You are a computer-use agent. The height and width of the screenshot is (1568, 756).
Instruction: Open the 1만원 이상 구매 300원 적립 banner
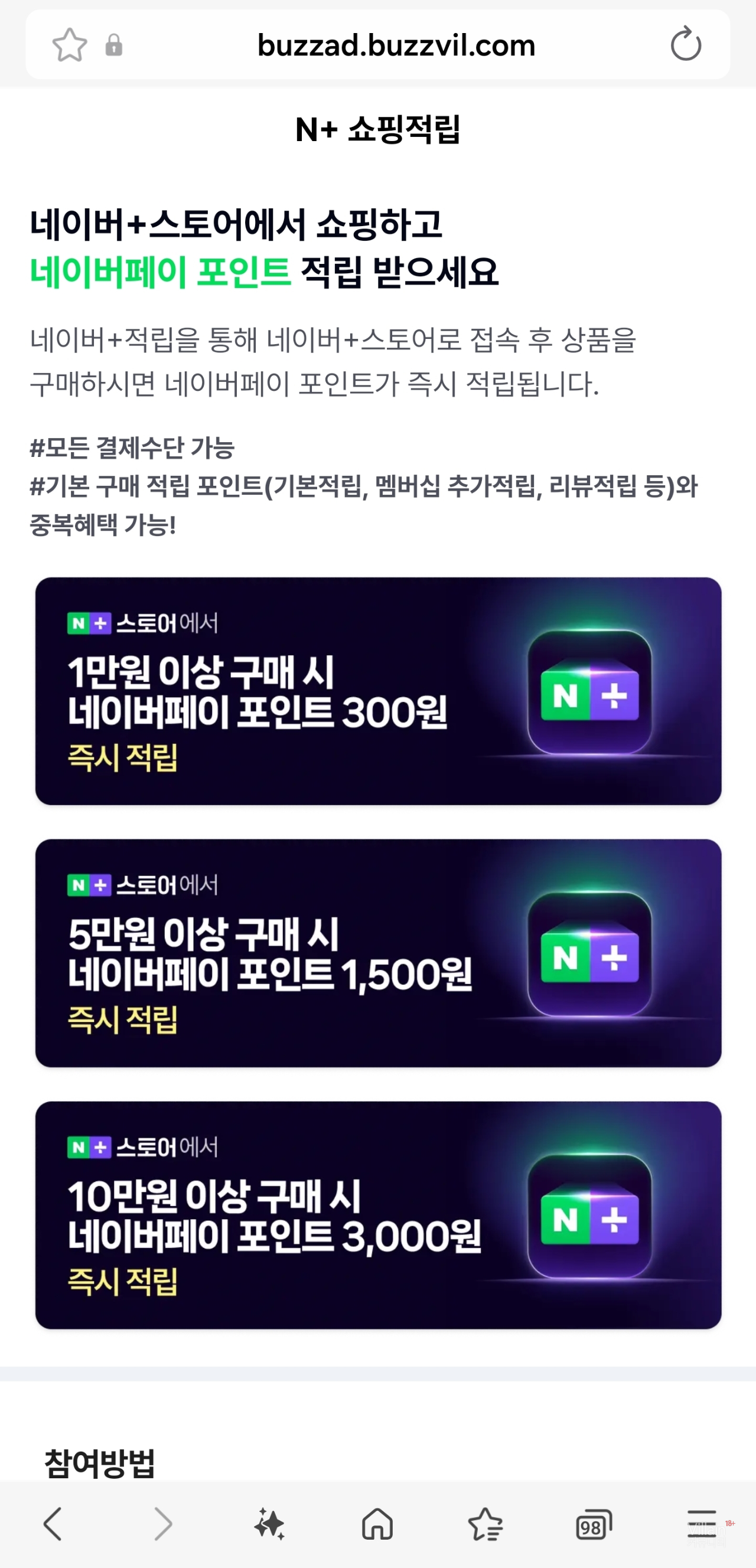377,691
